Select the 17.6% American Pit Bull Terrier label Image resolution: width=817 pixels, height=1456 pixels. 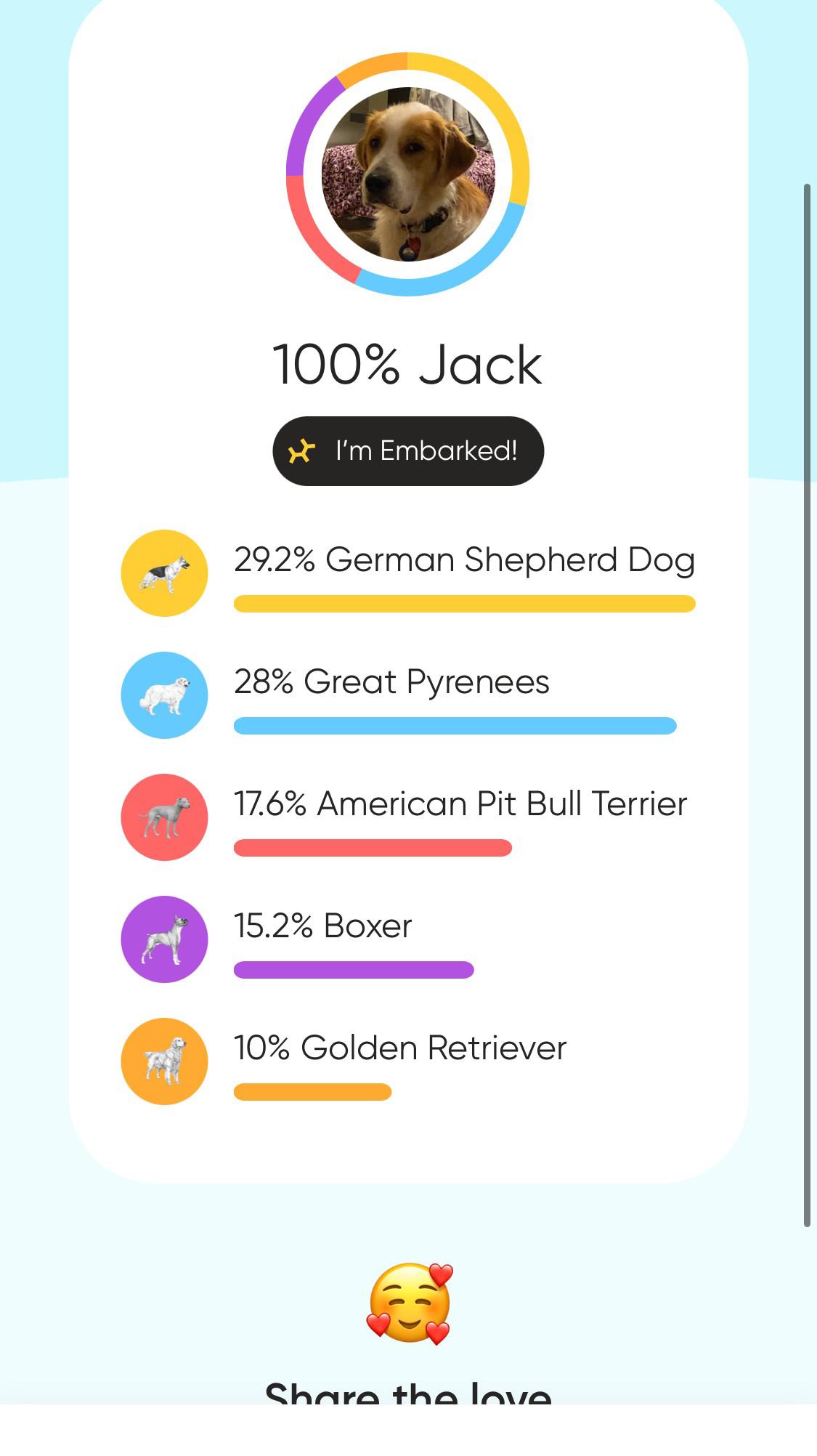[x=460, y=803]
